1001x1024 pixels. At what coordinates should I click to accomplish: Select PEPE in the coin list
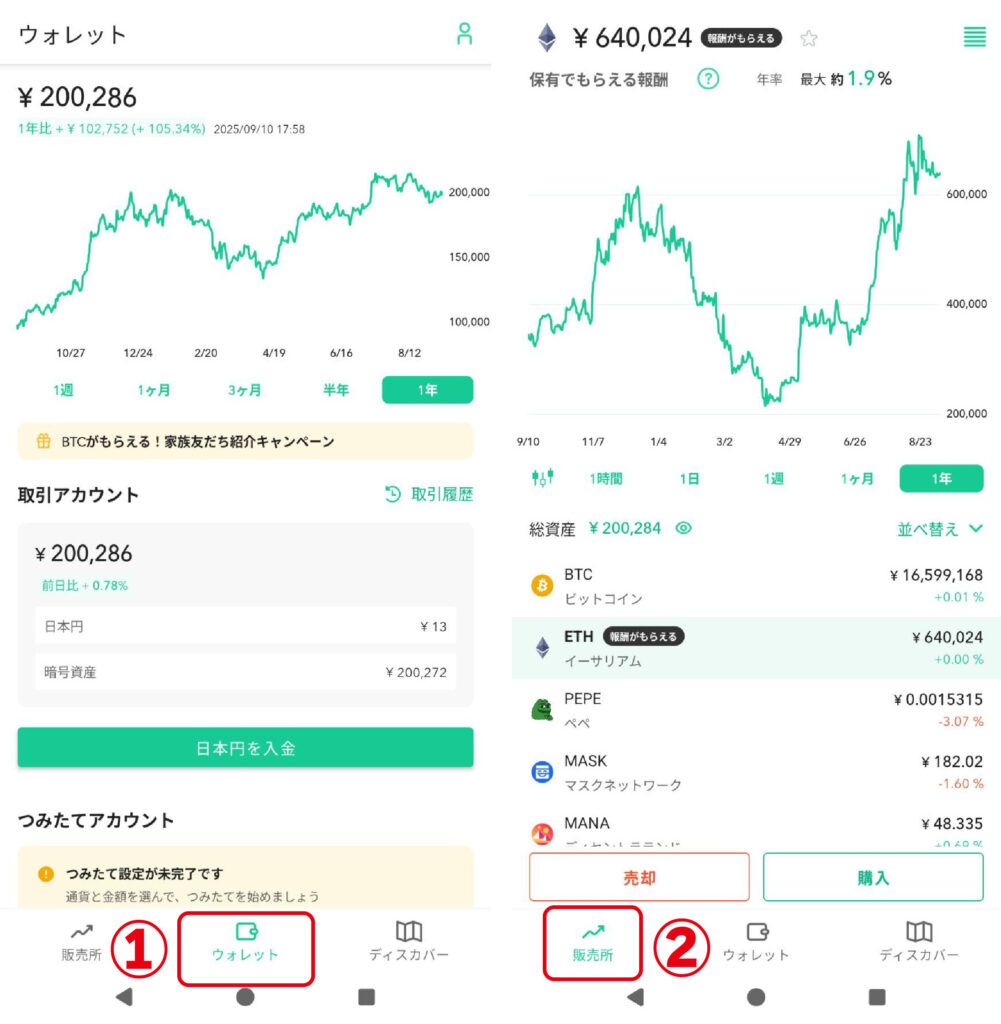[756, 710]
